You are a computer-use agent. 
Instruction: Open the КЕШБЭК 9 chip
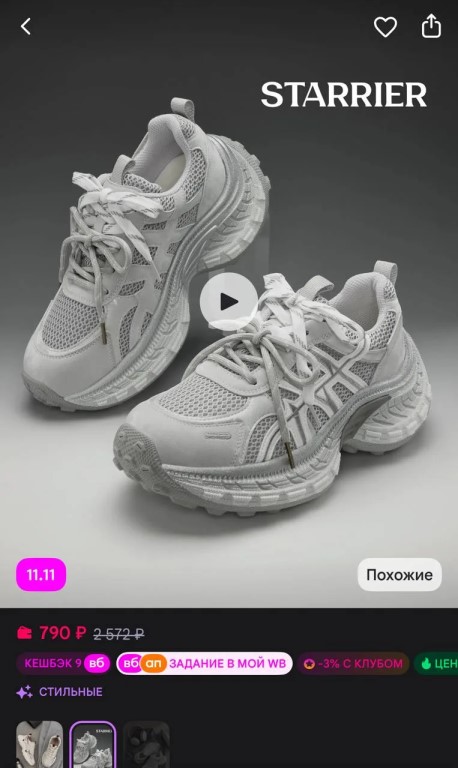click(x=64, y=663)
